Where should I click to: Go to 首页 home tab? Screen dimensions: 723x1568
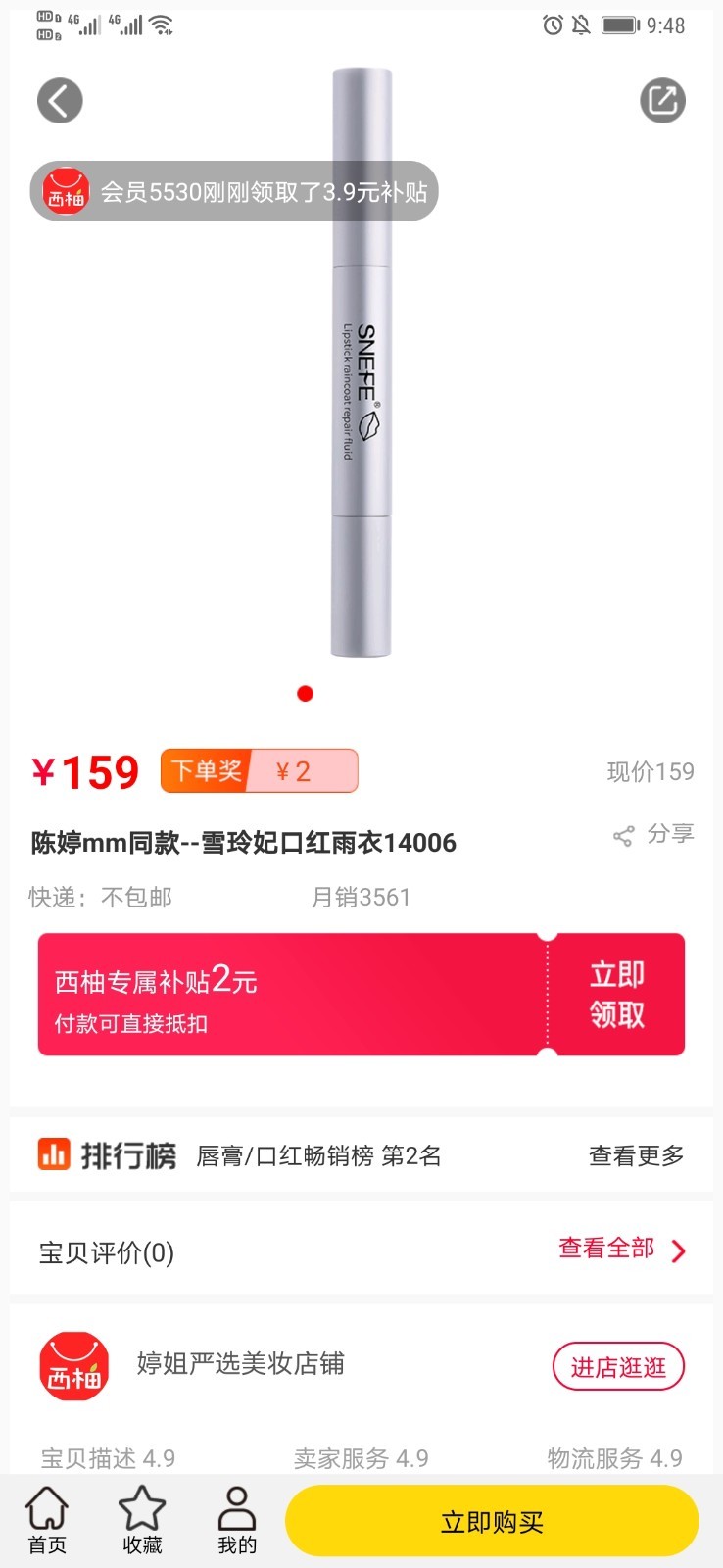[47, 1520]
